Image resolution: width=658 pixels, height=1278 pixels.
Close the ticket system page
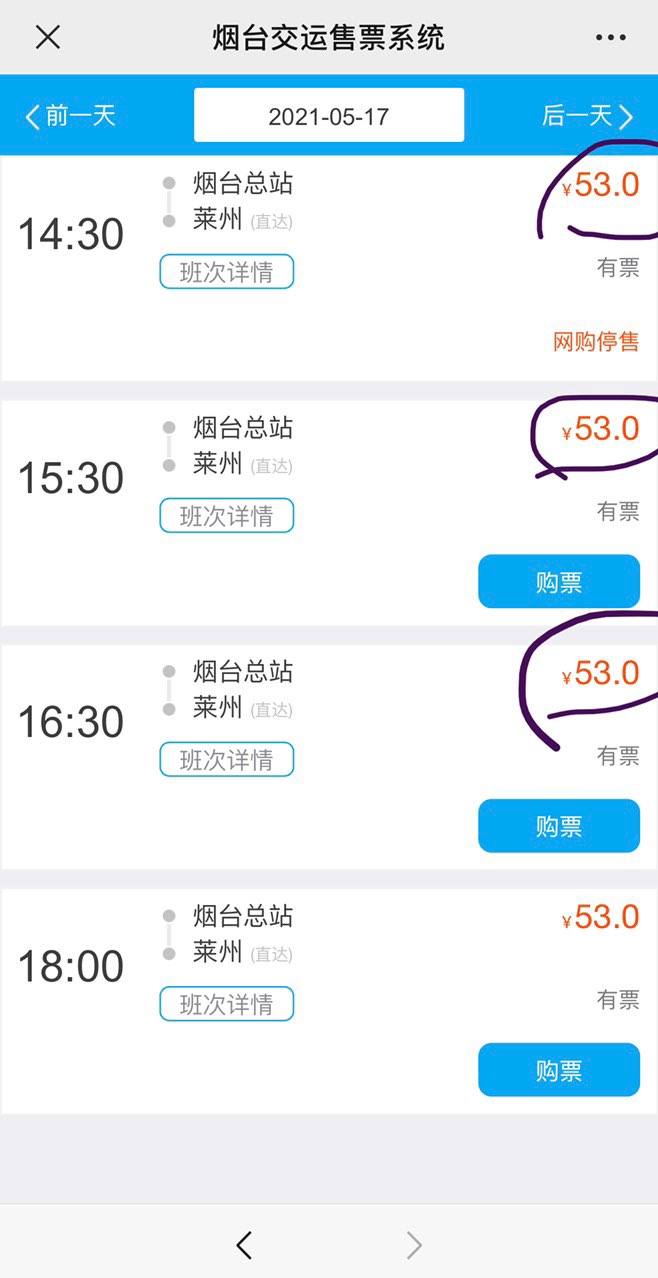click(47, 38)
